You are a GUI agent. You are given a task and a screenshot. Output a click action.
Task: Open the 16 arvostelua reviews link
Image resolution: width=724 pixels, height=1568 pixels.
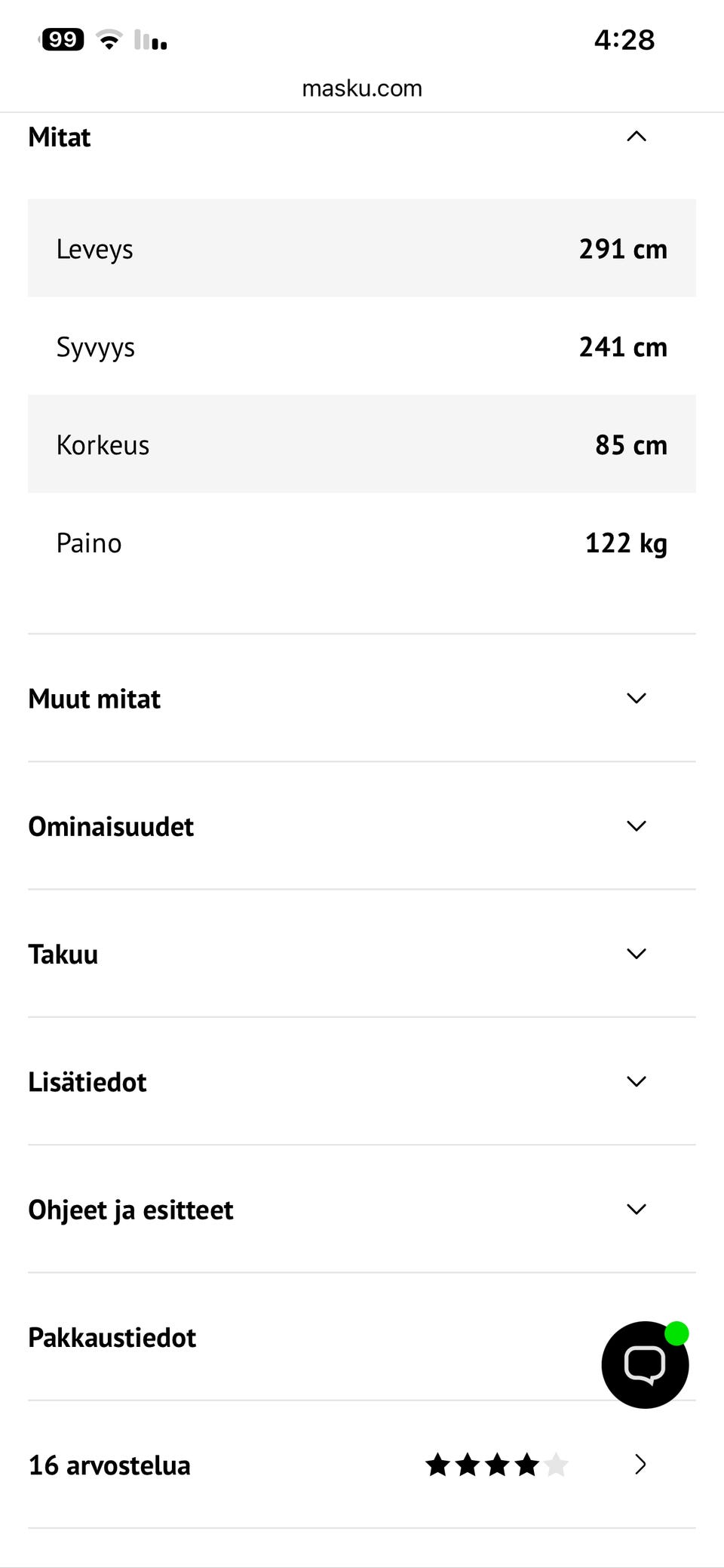(x=109, y=1465)
